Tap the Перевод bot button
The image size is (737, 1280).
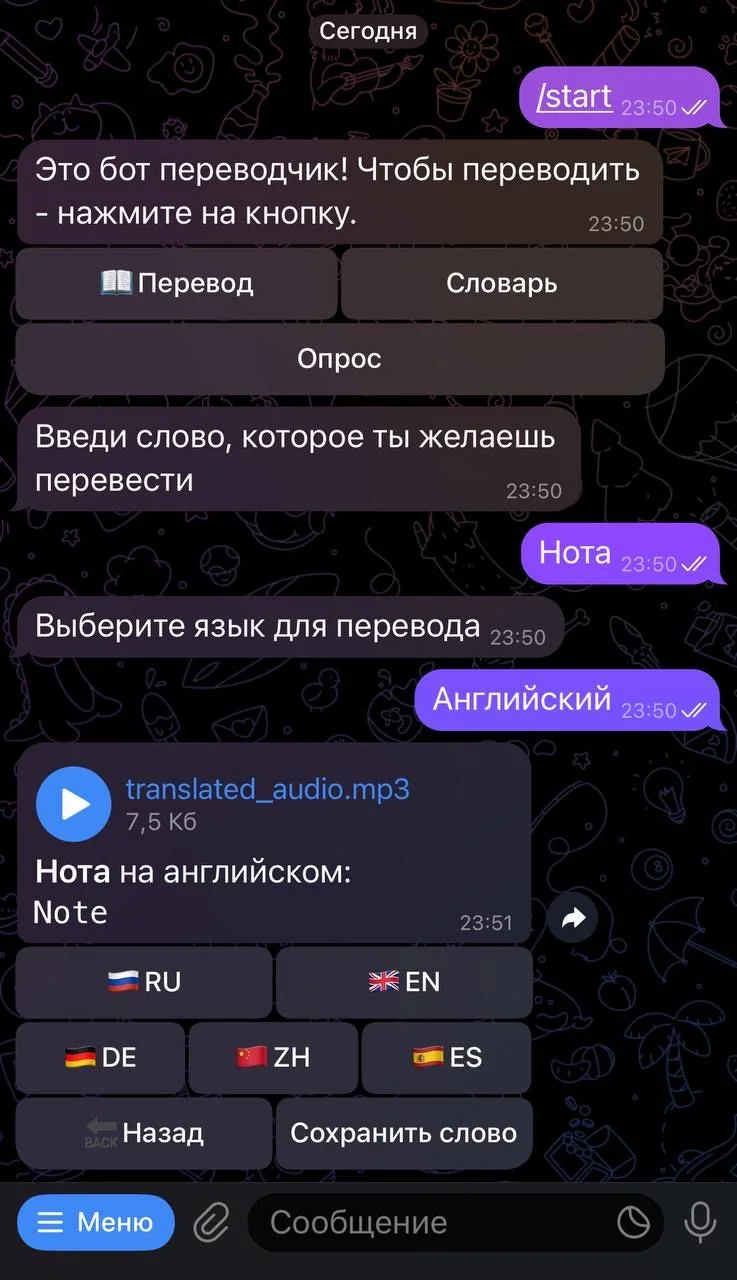(x=177, y=283)
